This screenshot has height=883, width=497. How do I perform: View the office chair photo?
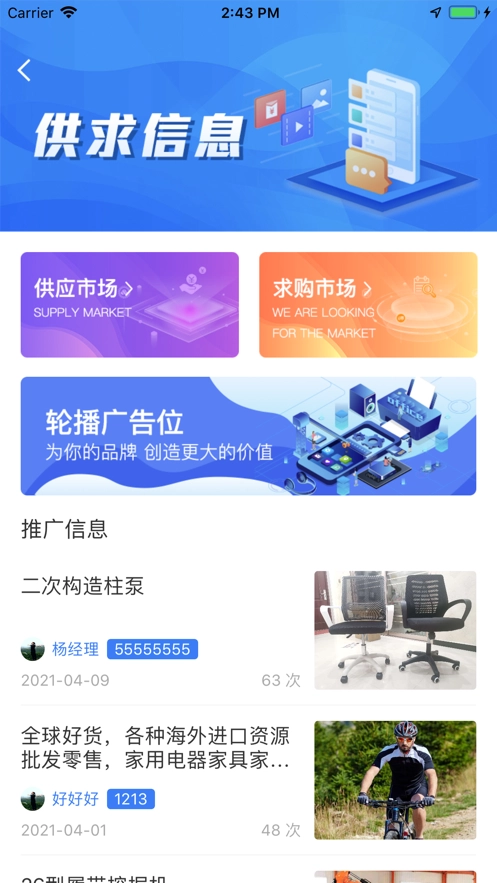(x=395, y=630)
